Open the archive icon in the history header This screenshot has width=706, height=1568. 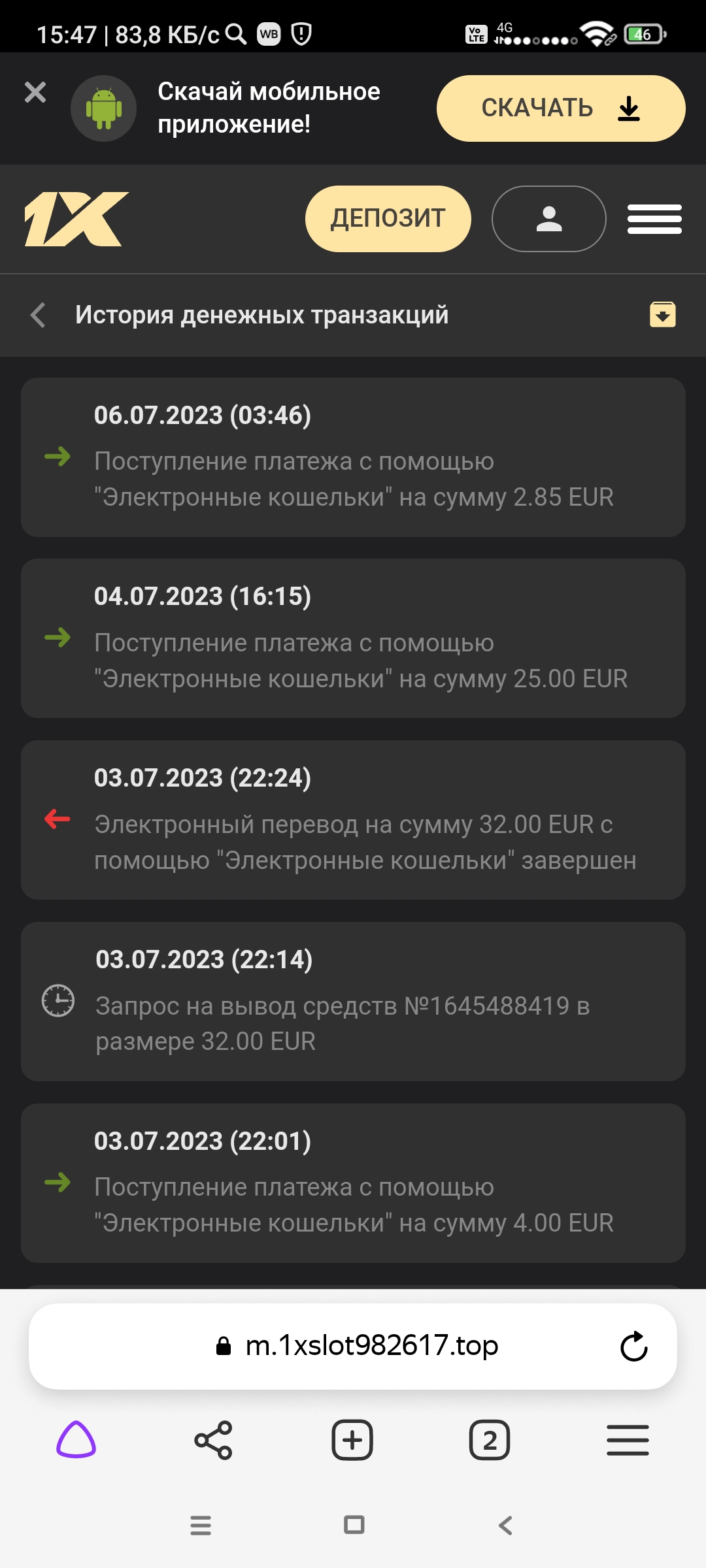point(662,314)
